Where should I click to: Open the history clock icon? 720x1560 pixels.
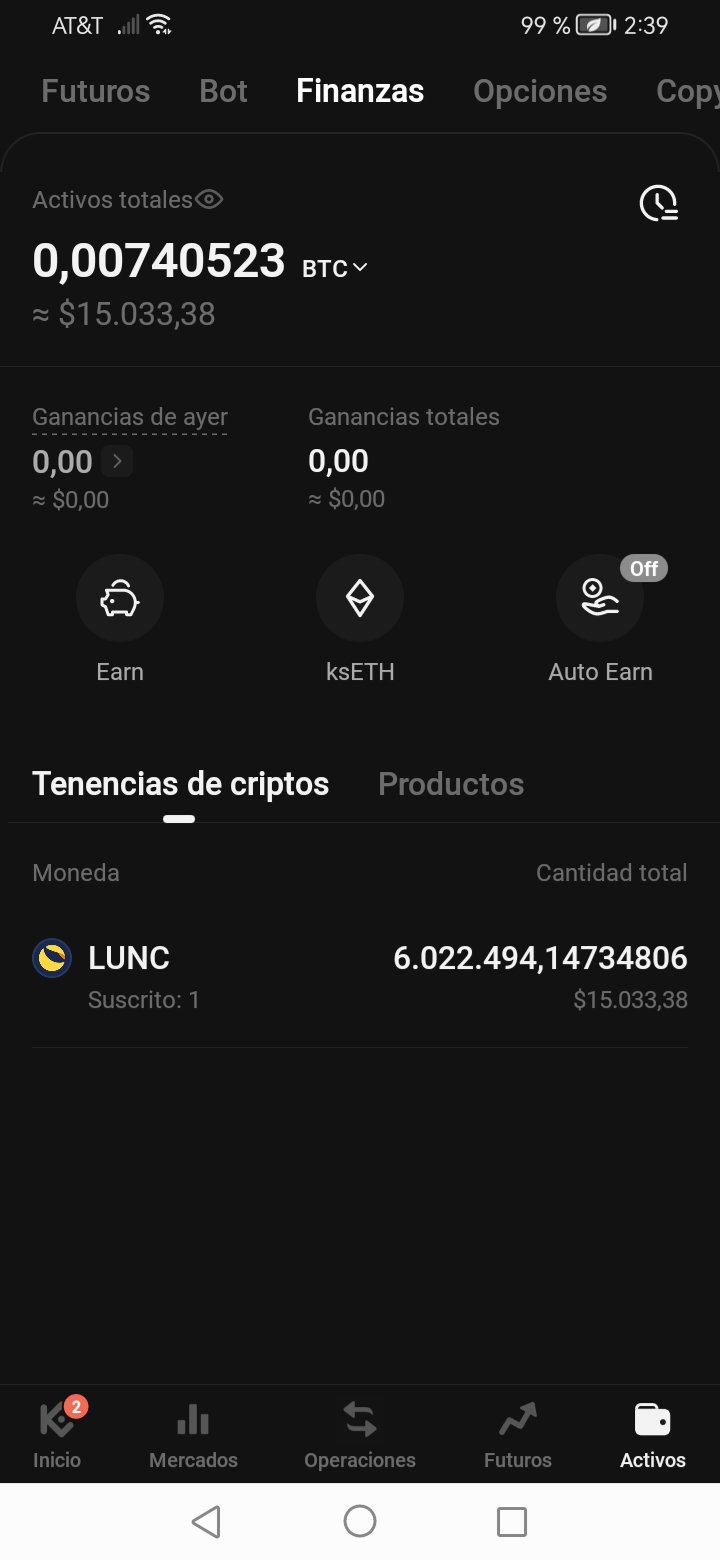point(659,203)
